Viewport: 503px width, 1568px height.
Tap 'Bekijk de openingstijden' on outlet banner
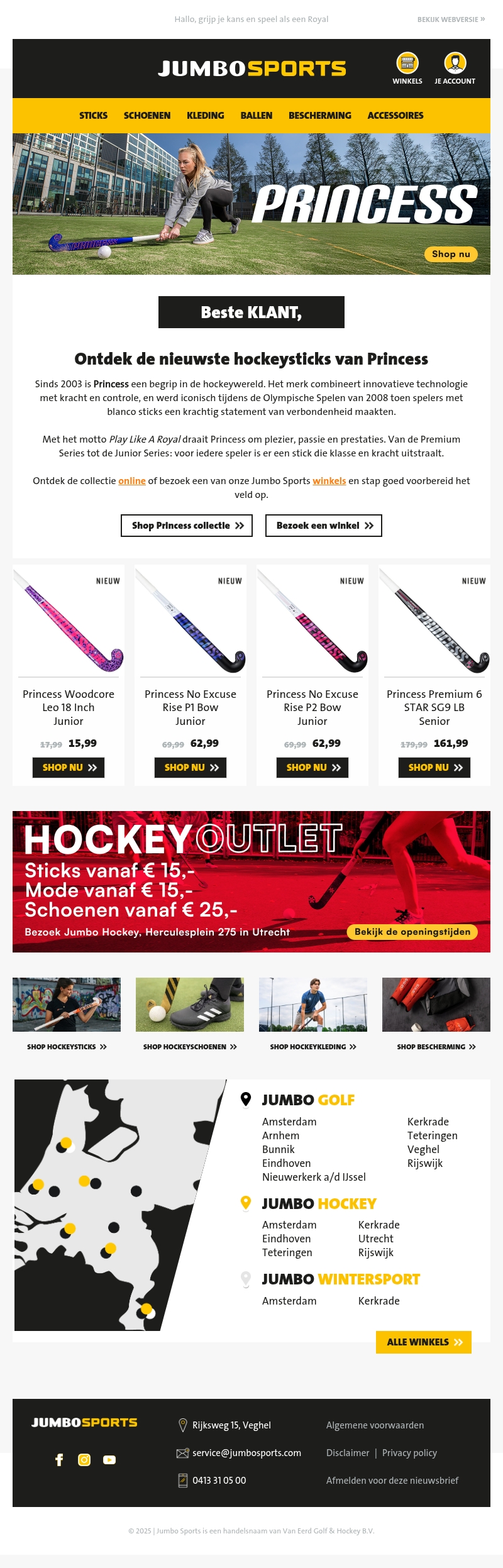pyautogui.click(x=412, y=932)
